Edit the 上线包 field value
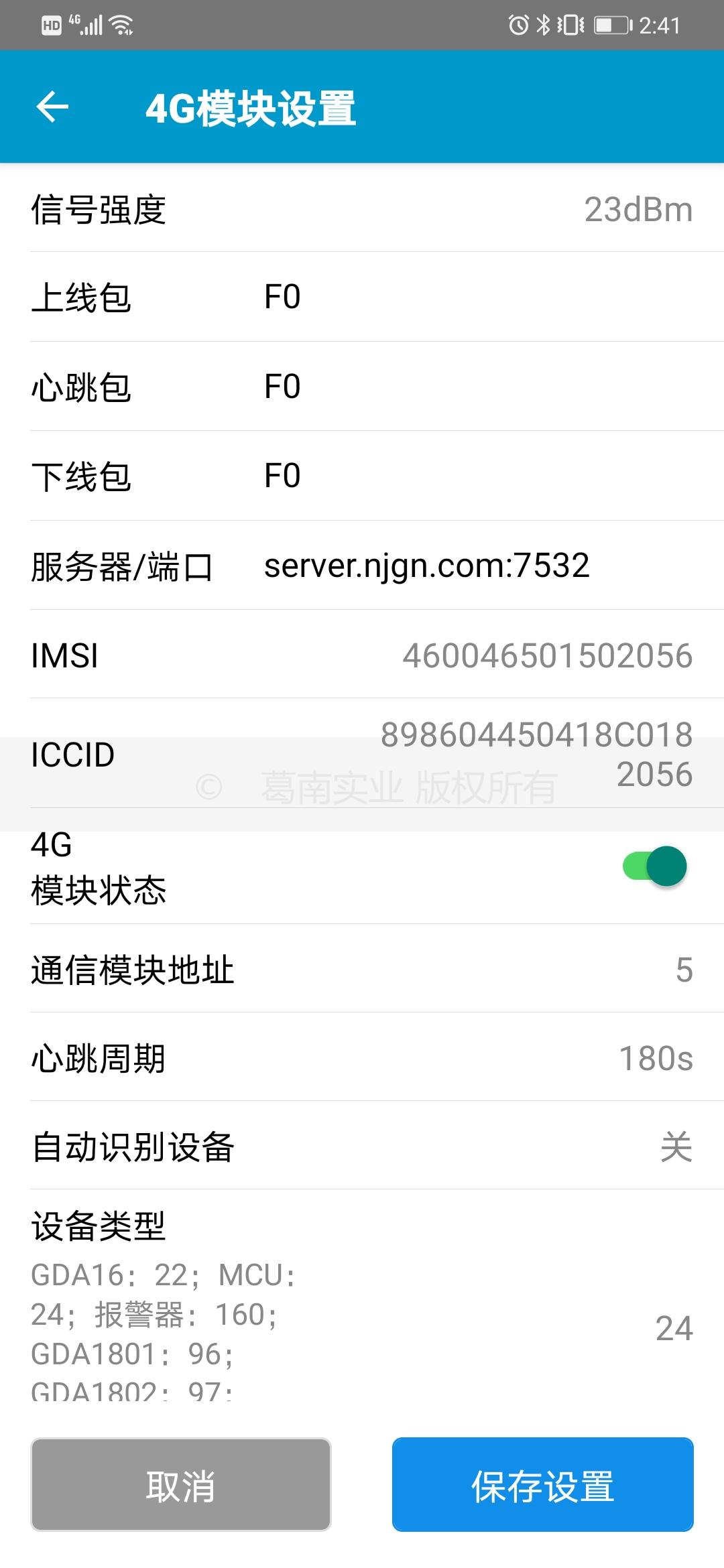Image resolution: width=724 pixels, height=1568 pixels. tap(479, 297)
